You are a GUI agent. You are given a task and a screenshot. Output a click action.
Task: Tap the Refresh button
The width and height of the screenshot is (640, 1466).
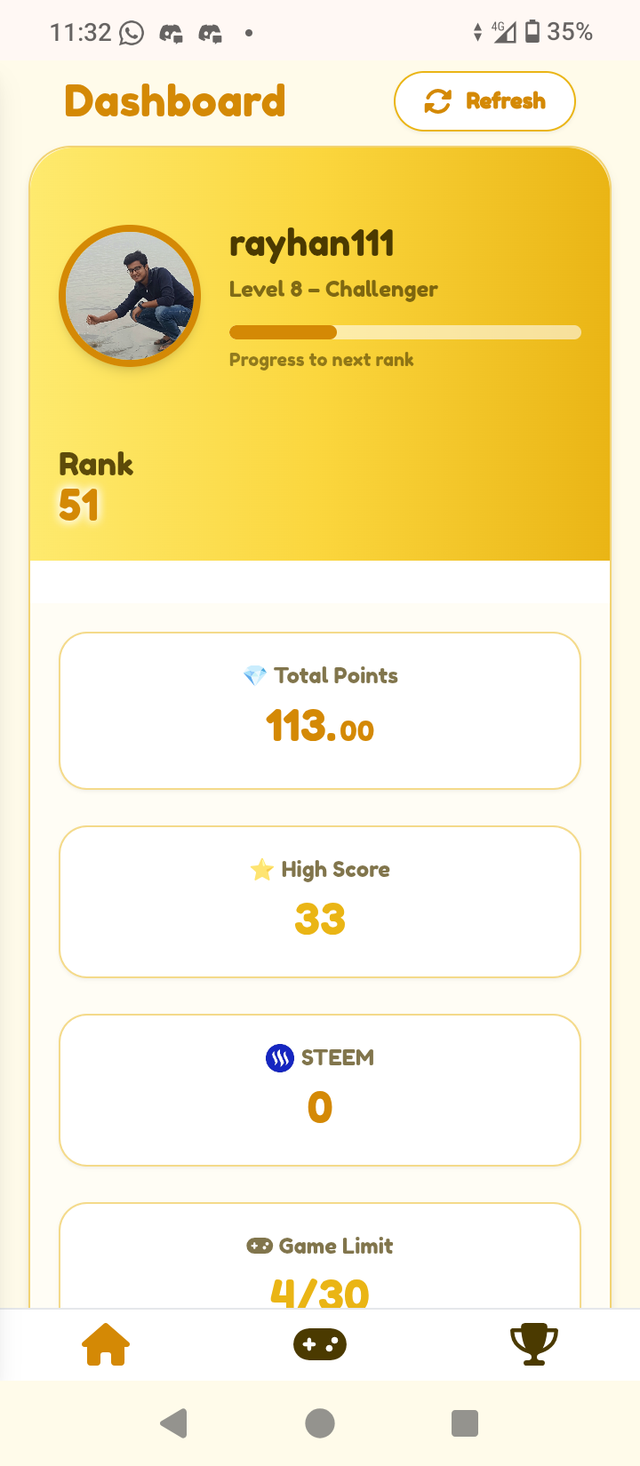pyautogui.click(x=485, y=101)
